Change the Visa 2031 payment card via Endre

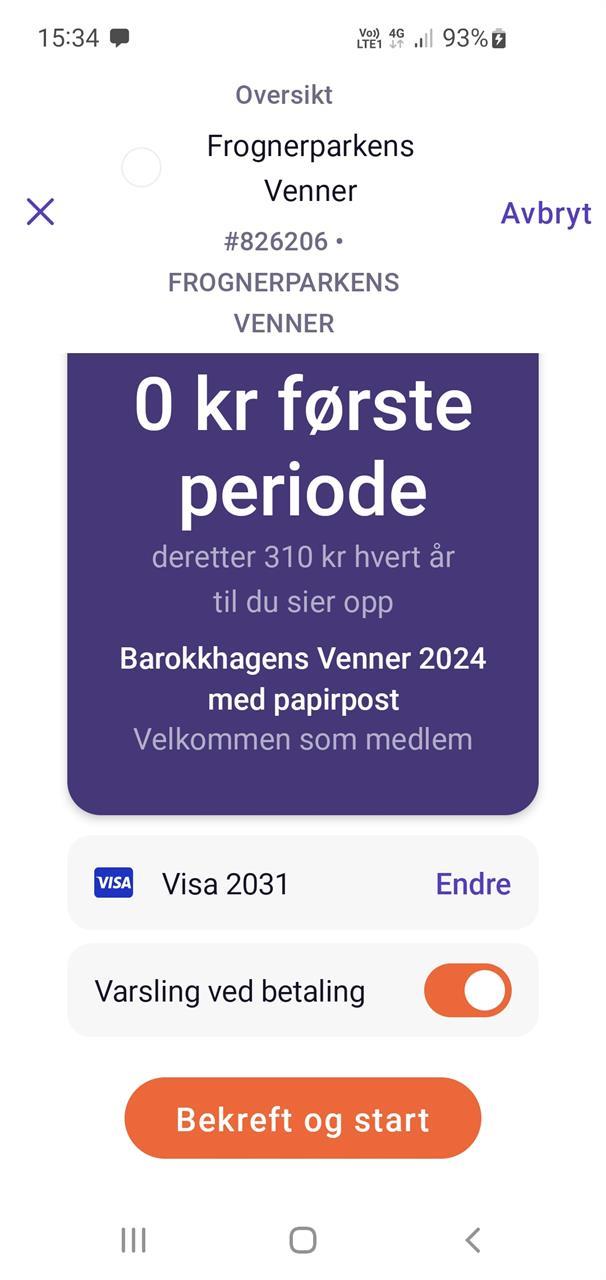click(473, 884)
